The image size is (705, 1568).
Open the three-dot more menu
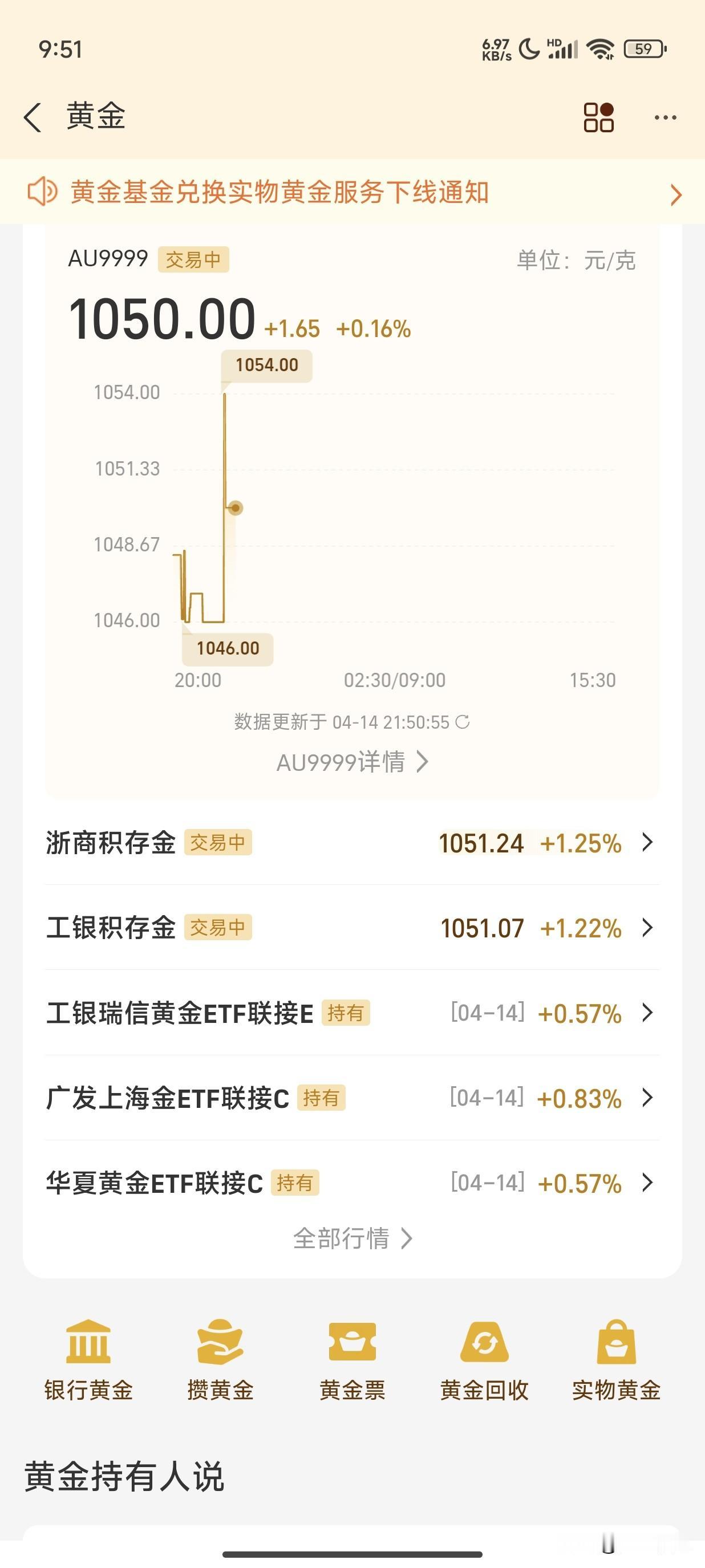coord(666,116)
